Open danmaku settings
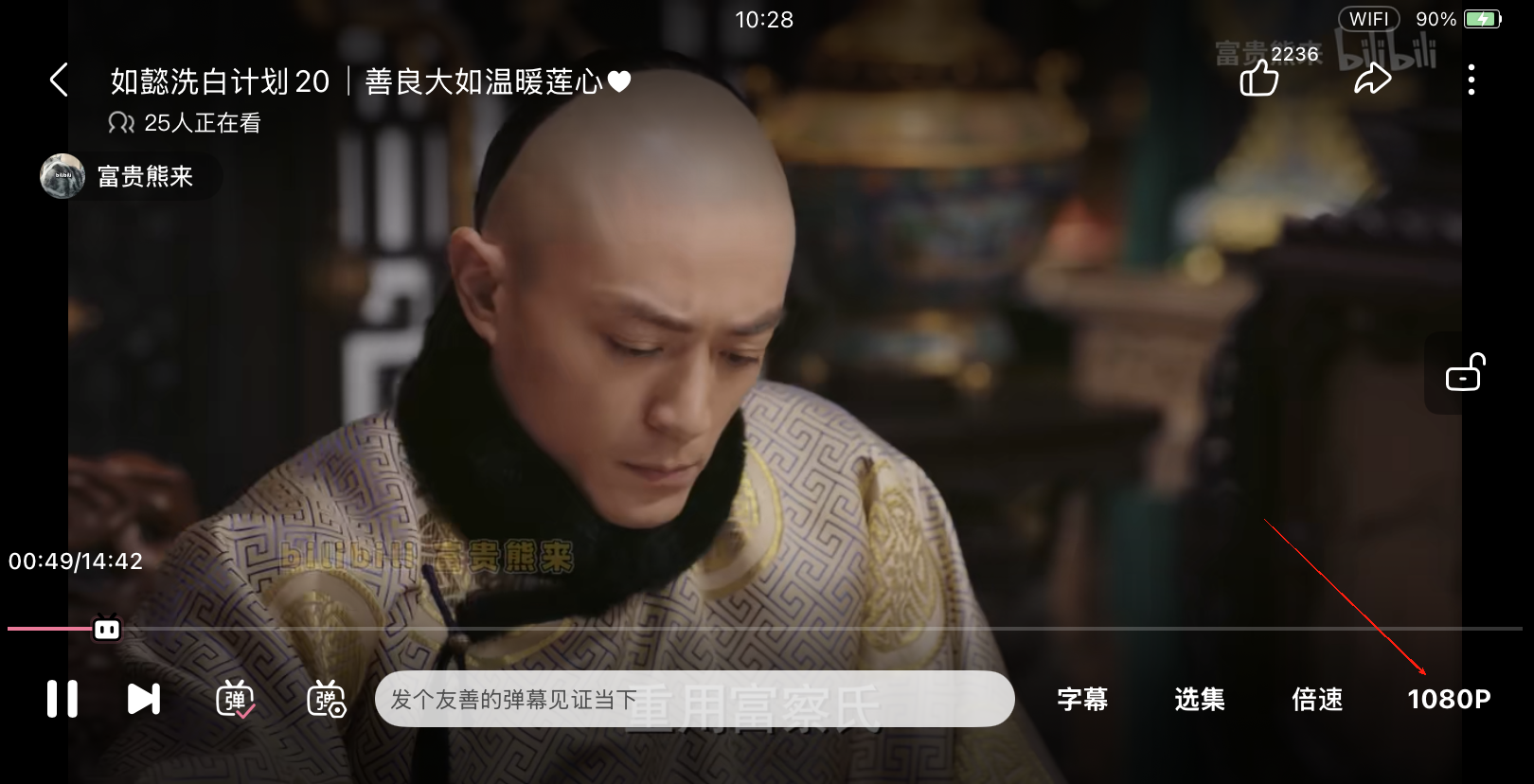Screen dimensions: 1534x784 (x=327, y=700)
